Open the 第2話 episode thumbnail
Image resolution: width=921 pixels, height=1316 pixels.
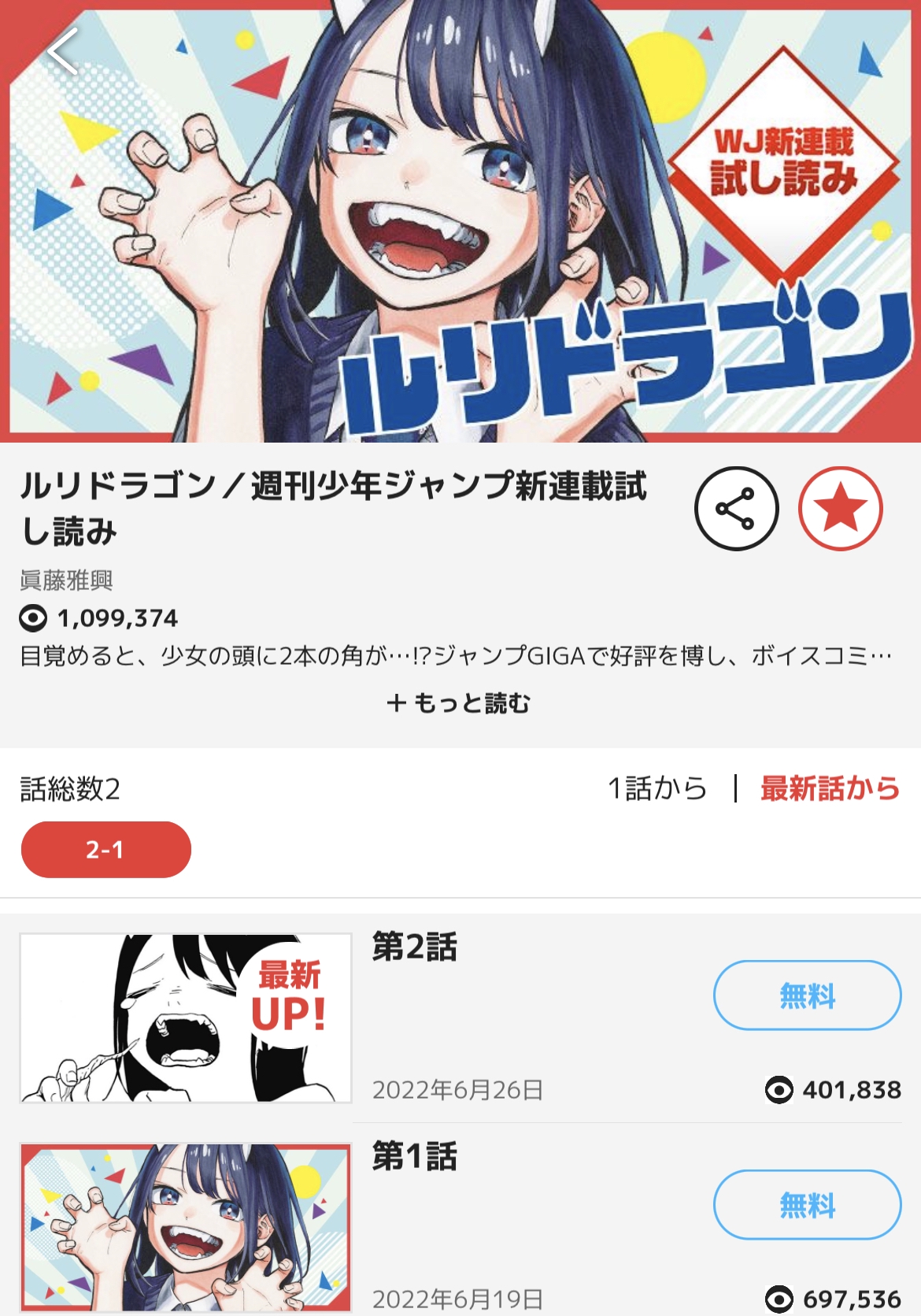point(186,1018)
